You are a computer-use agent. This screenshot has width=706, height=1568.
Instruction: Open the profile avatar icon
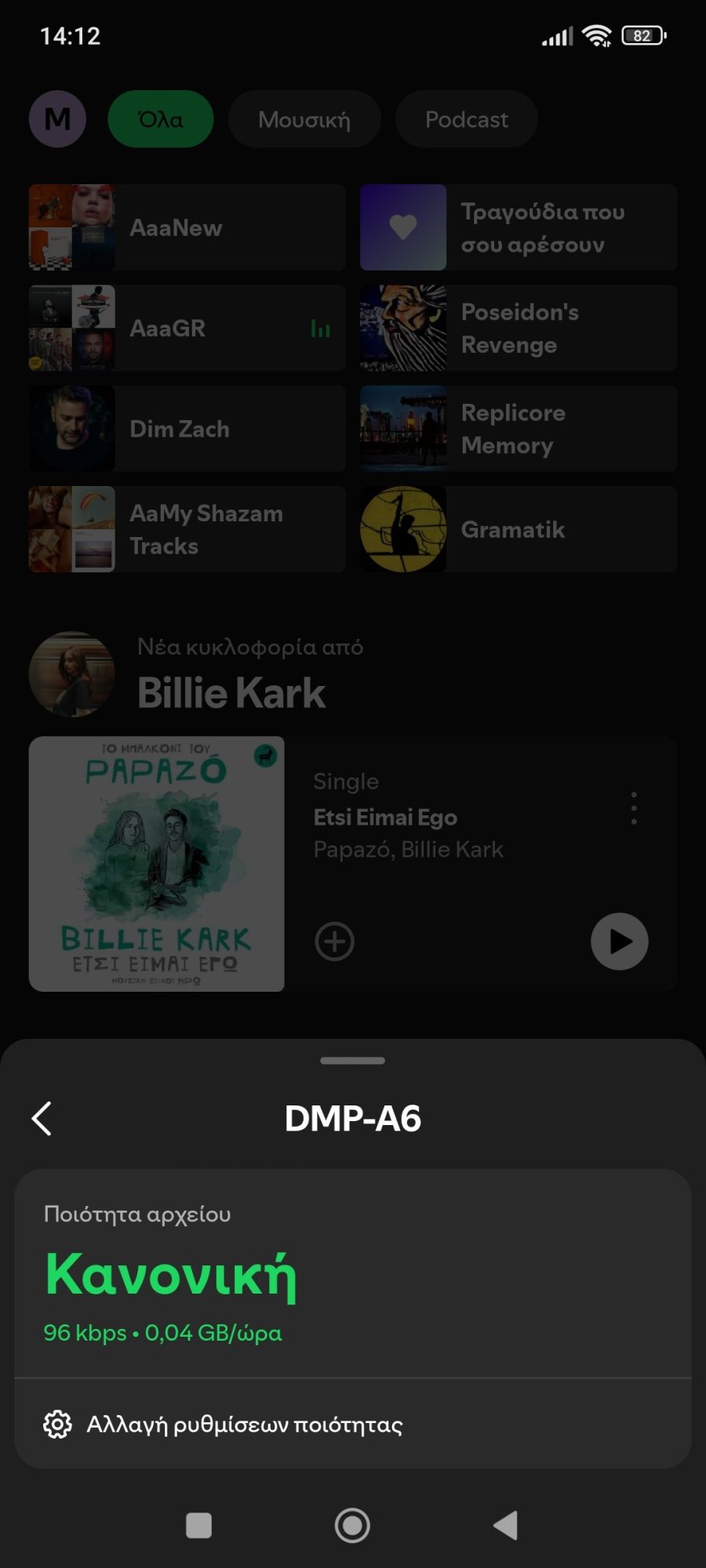[56, 118]
